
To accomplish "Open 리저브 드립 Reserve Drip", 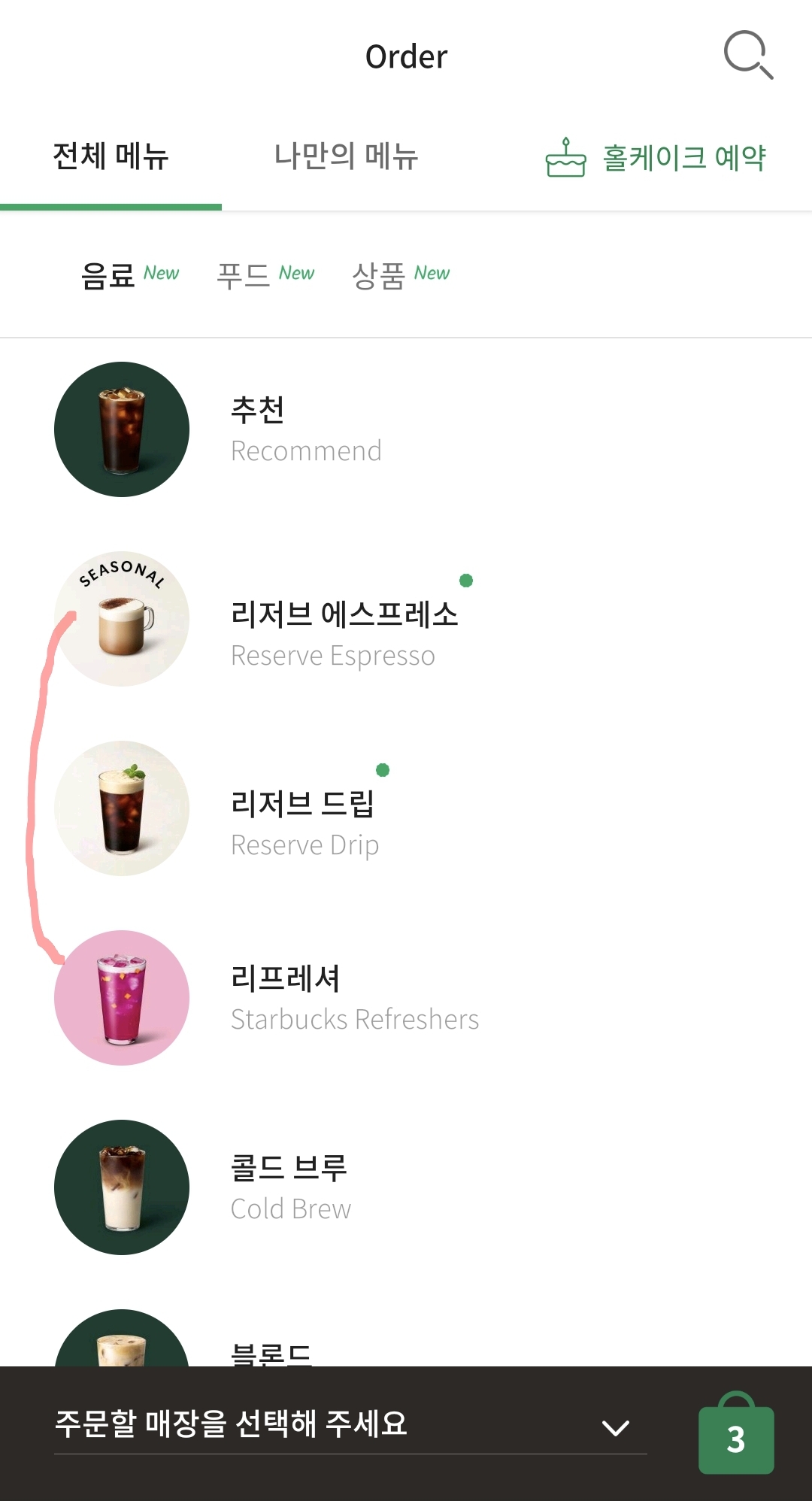I will point(406,808).
